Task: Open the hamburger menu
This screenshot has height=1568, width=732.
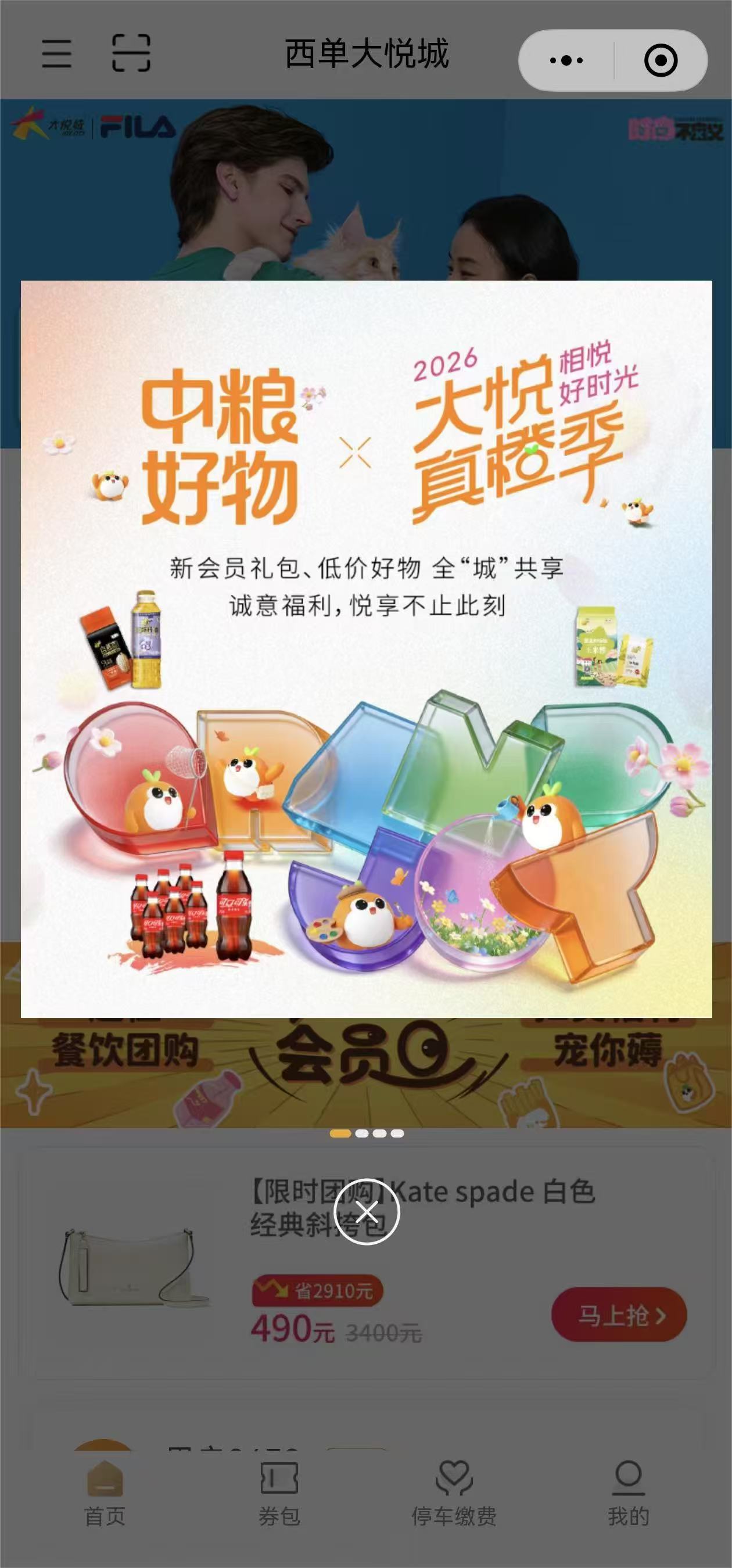Action: pos(56,53)
